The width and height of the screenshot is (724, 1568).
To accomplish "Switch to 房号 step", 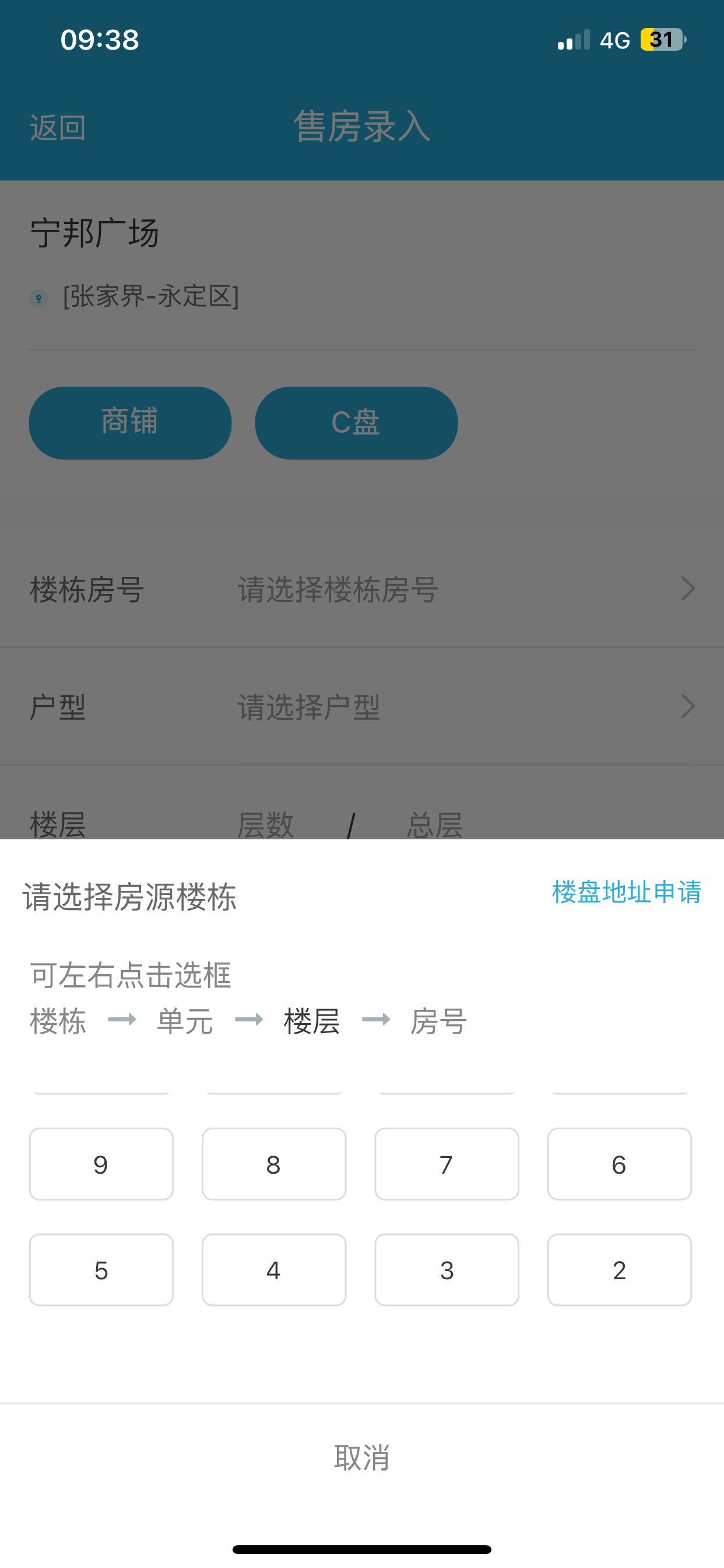I will coord(438,1021).
